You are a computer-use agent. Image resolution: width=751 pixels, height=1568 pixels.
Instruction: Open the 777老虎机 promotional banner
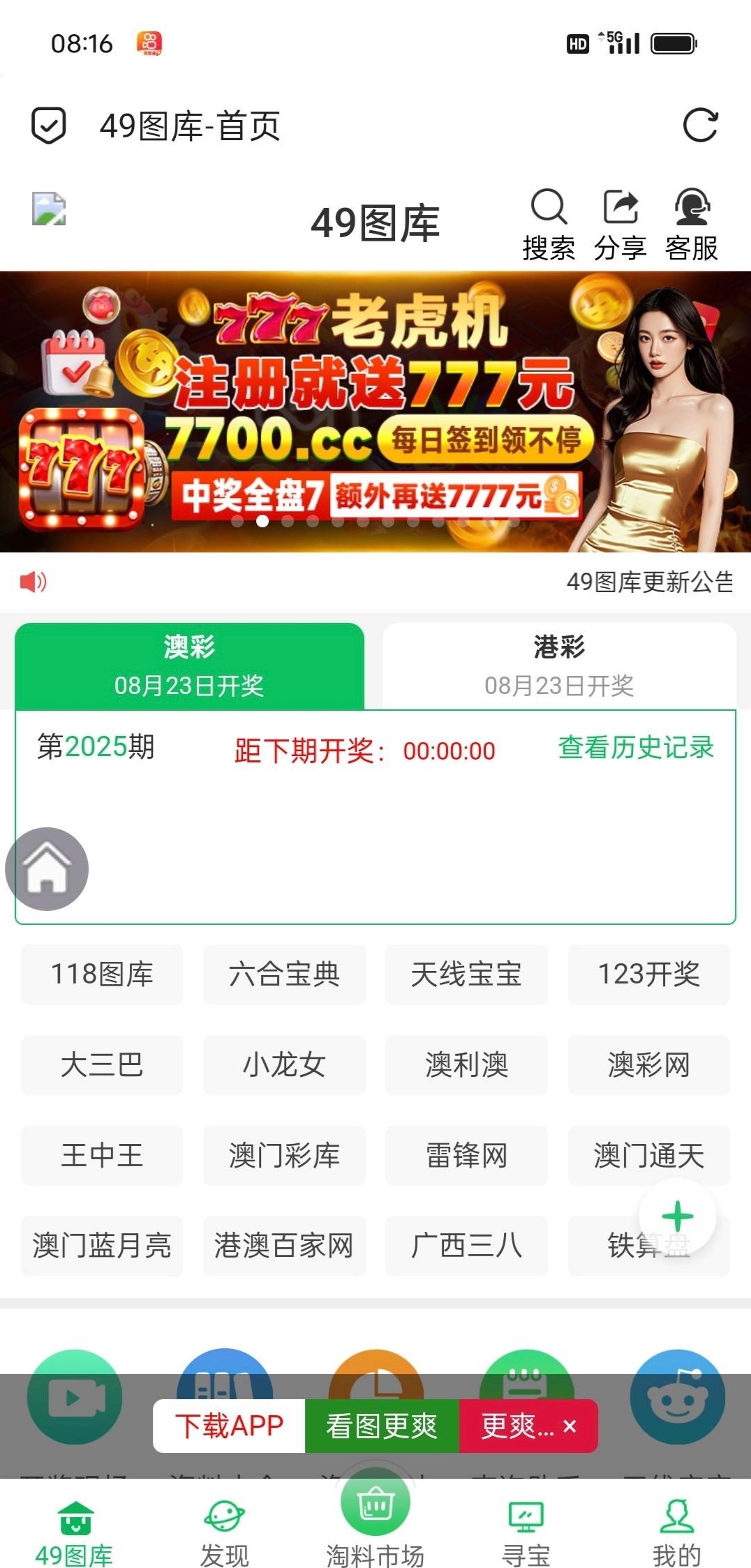(376, 412)
